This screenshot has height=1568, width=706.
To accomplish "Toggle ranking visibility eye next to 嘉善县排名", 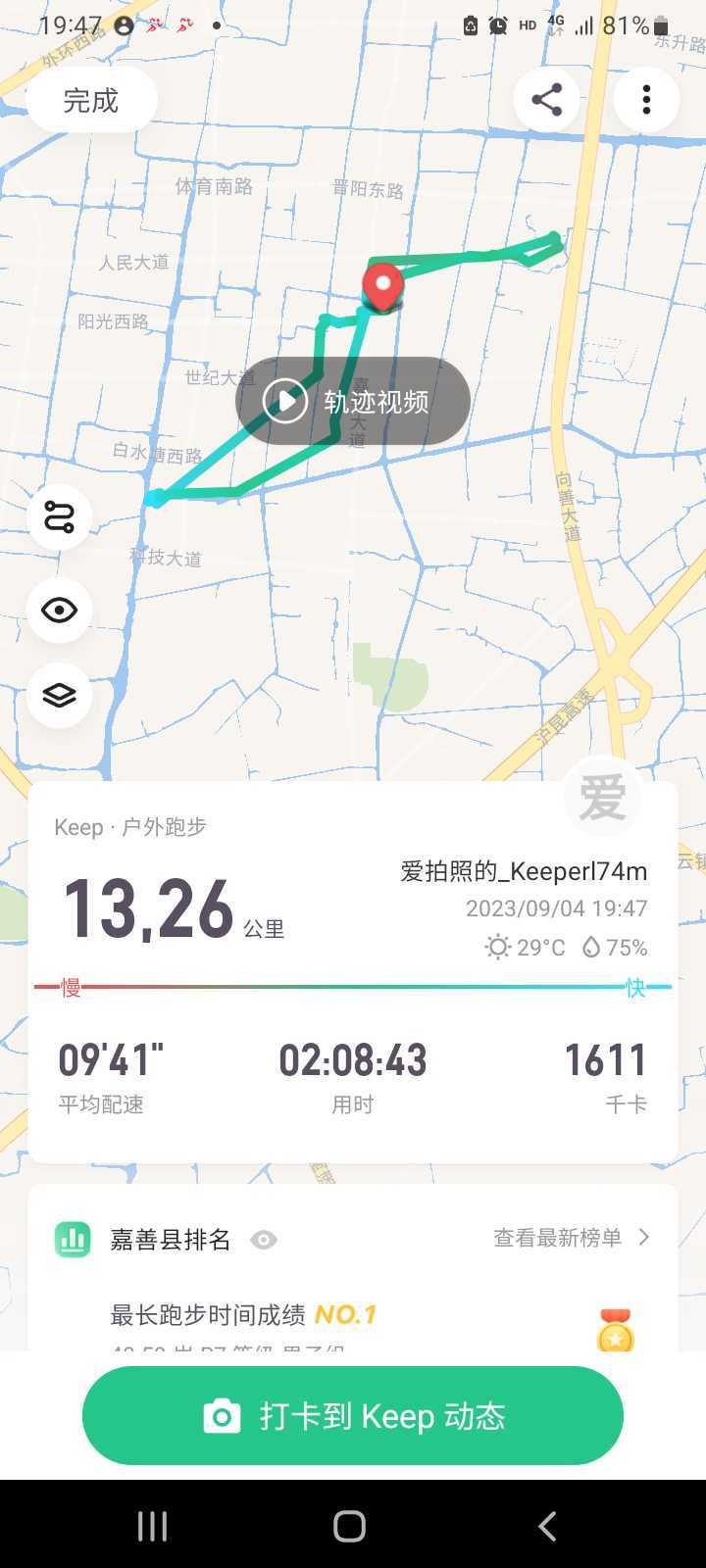I will [x=264, y=1240].
